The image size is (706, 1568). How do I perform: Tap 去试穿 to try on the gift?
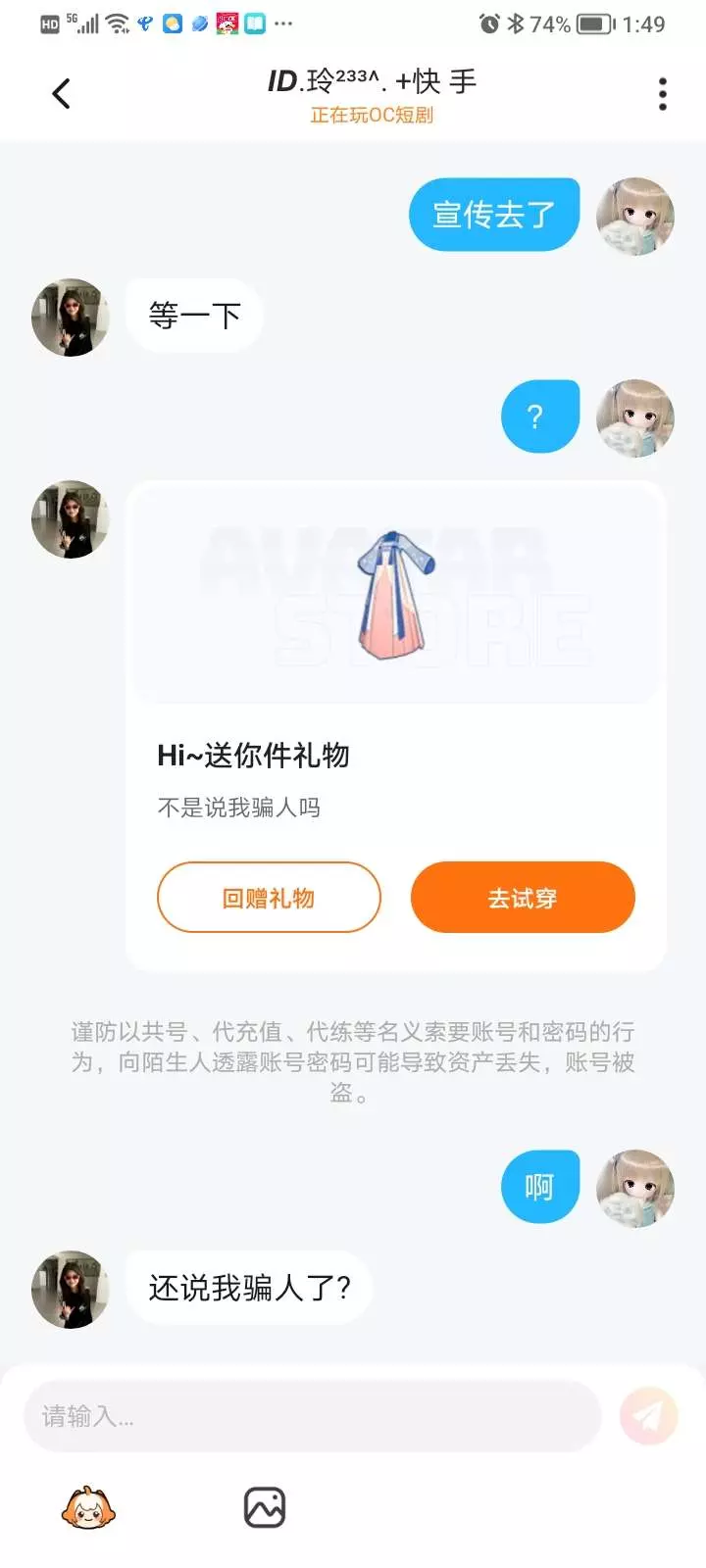523,897
